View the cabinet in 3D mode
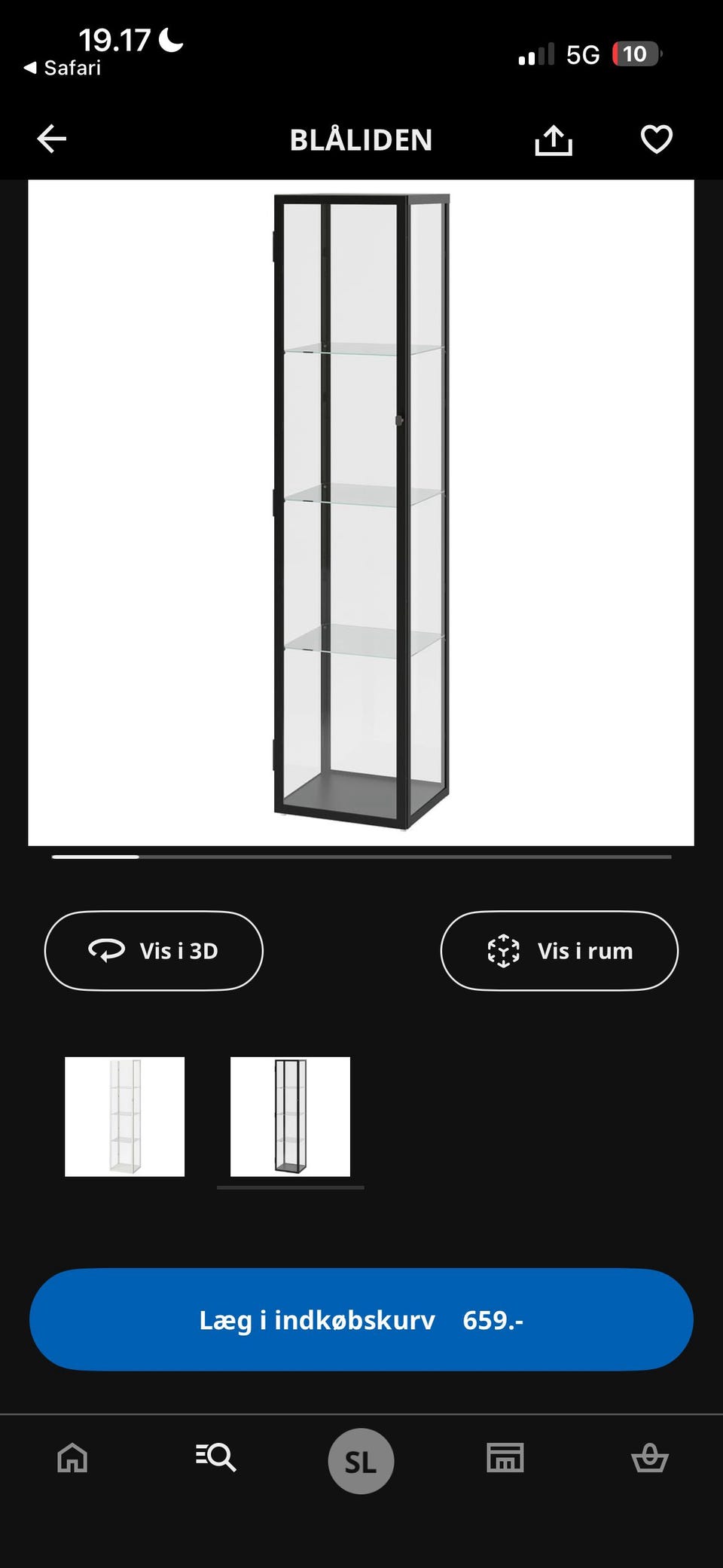The height and width of the screenshot is (1568, 723). [154, 950]
